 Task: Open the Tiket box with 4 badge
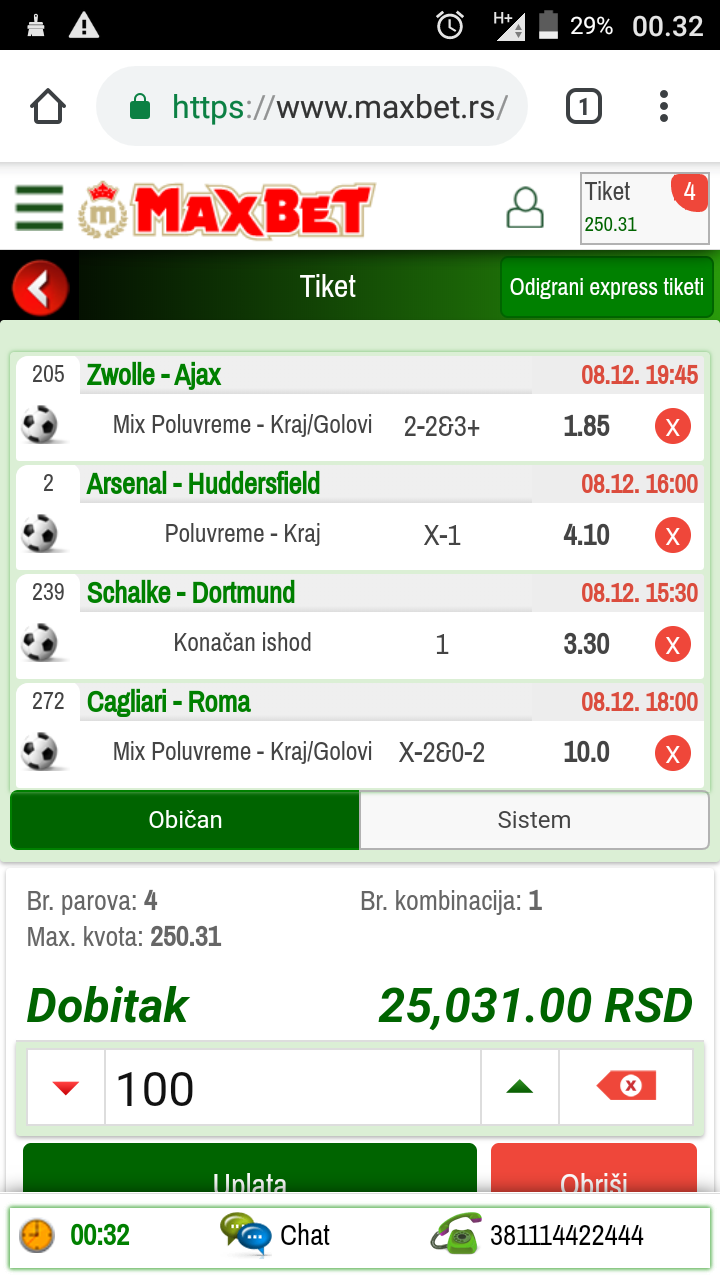click(x=645, y=208)
